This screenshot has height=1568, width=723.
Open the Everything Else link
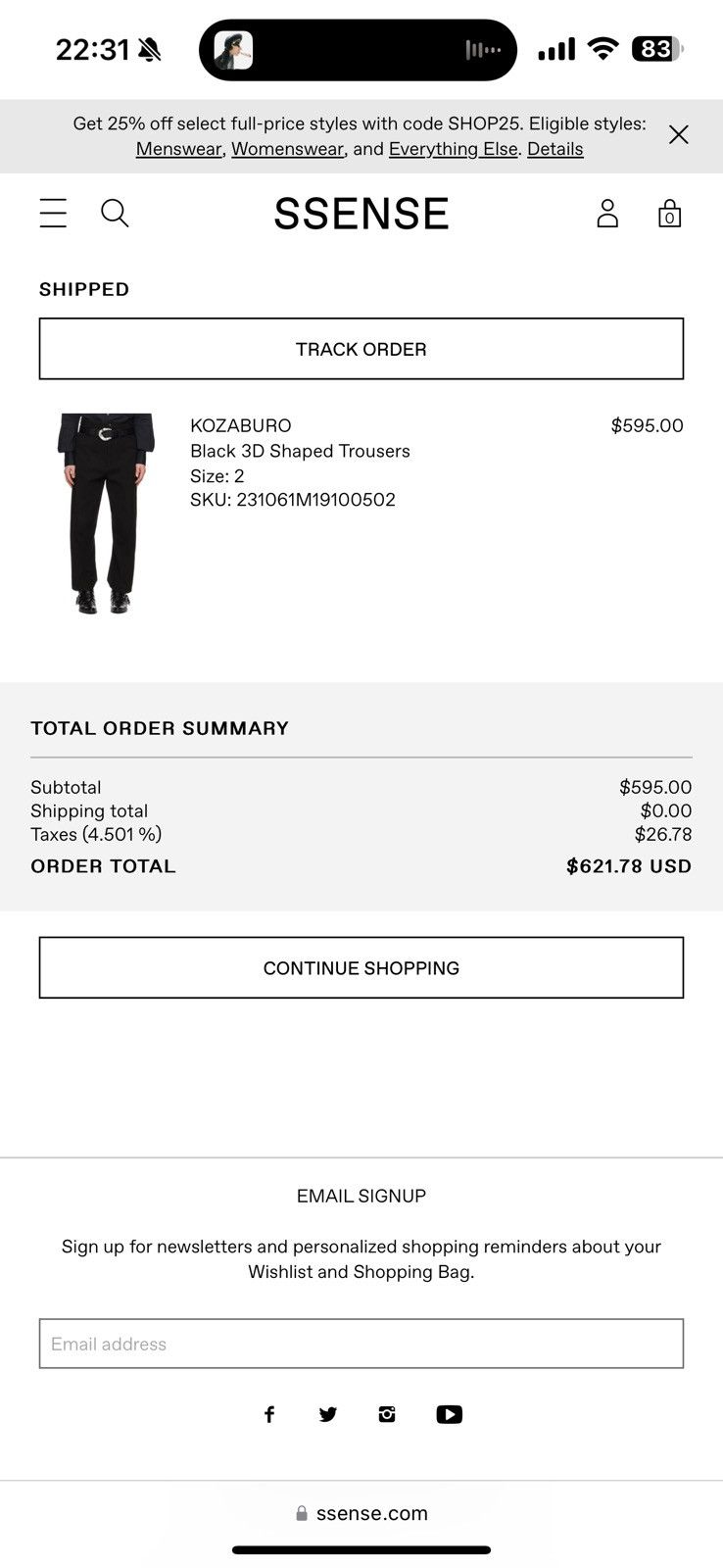click(x=453, y=149)
